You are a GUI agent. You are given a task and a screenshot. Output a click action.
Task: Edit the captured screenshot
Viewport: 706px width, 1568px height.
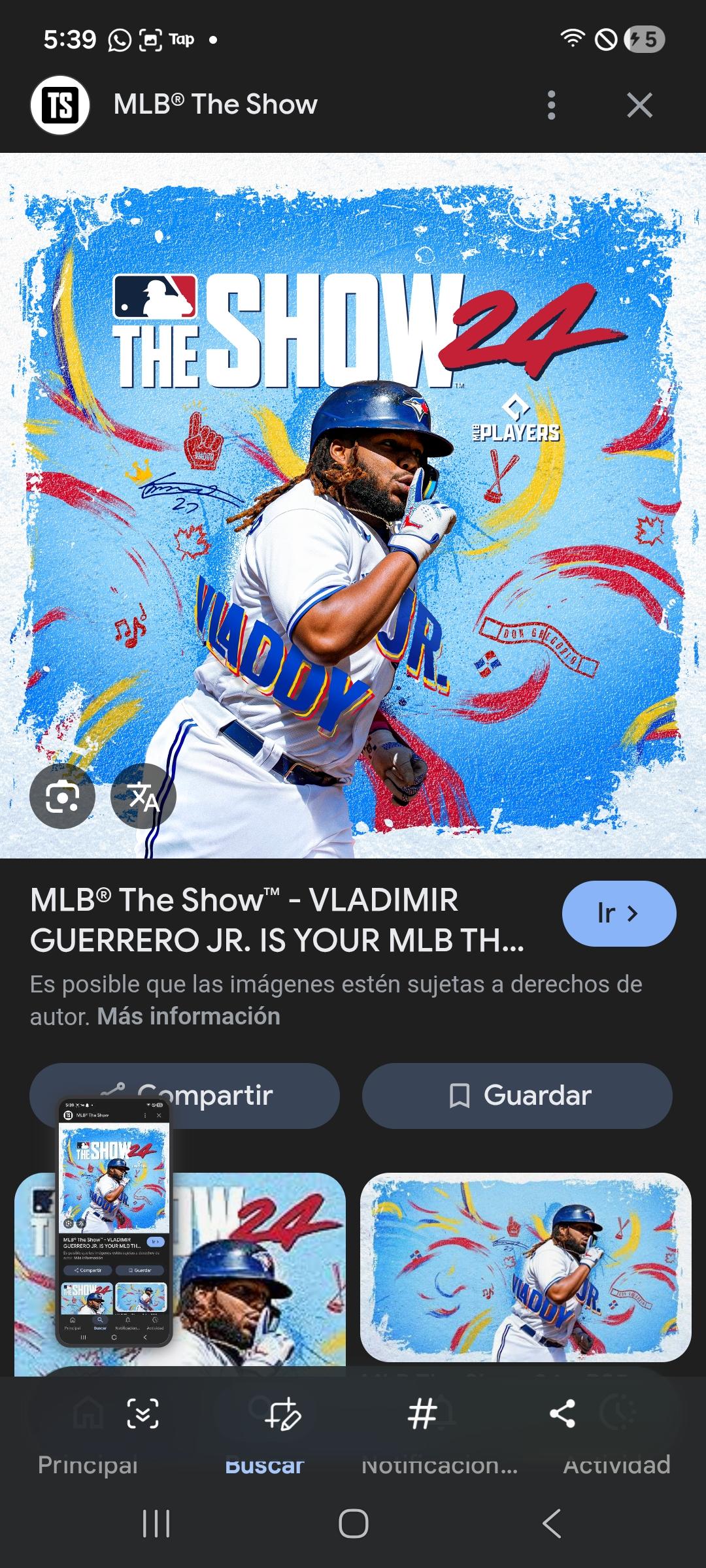pyautogui.click(x=282, y=1414)
